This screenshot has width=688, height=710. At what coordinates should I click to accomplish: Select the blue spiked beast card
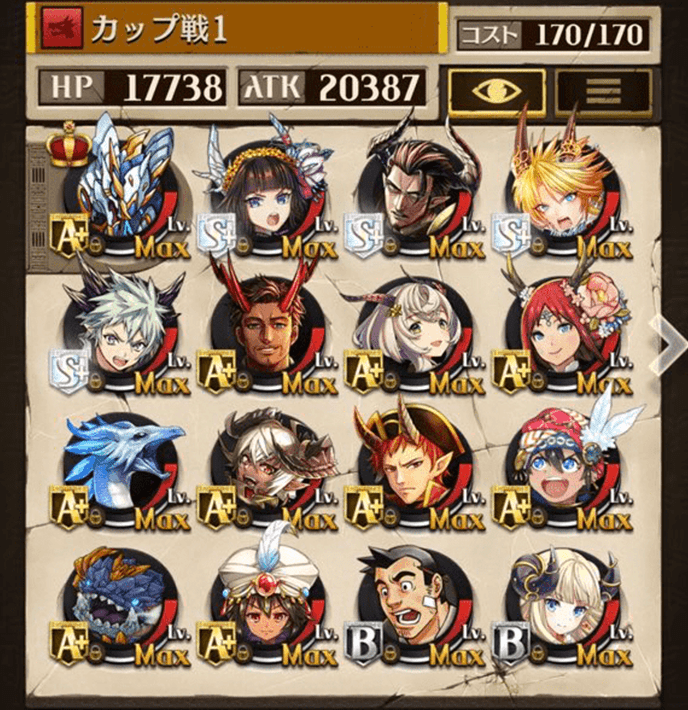coord(122,605)
